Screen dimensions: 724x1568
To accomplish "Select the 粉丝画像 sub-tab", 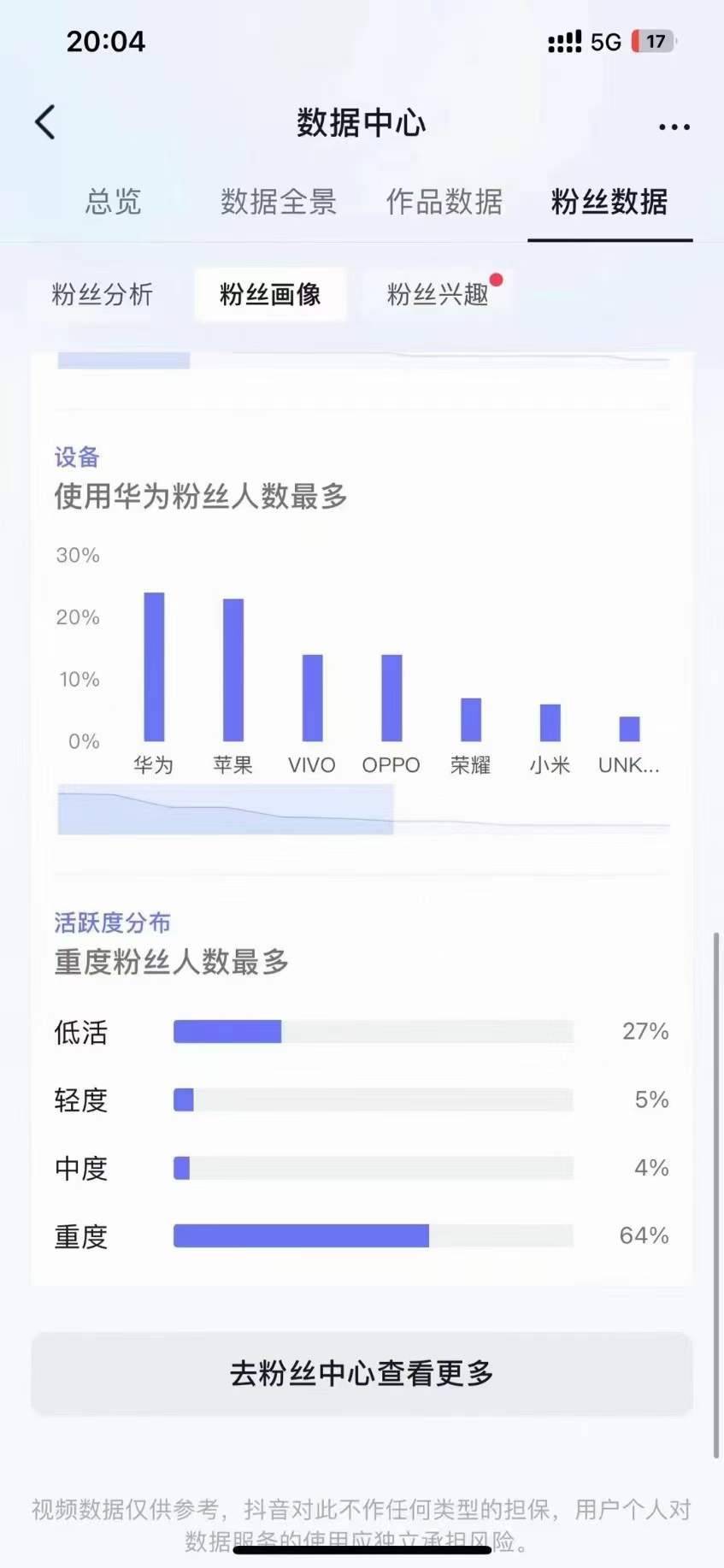I will pos(270,294).
